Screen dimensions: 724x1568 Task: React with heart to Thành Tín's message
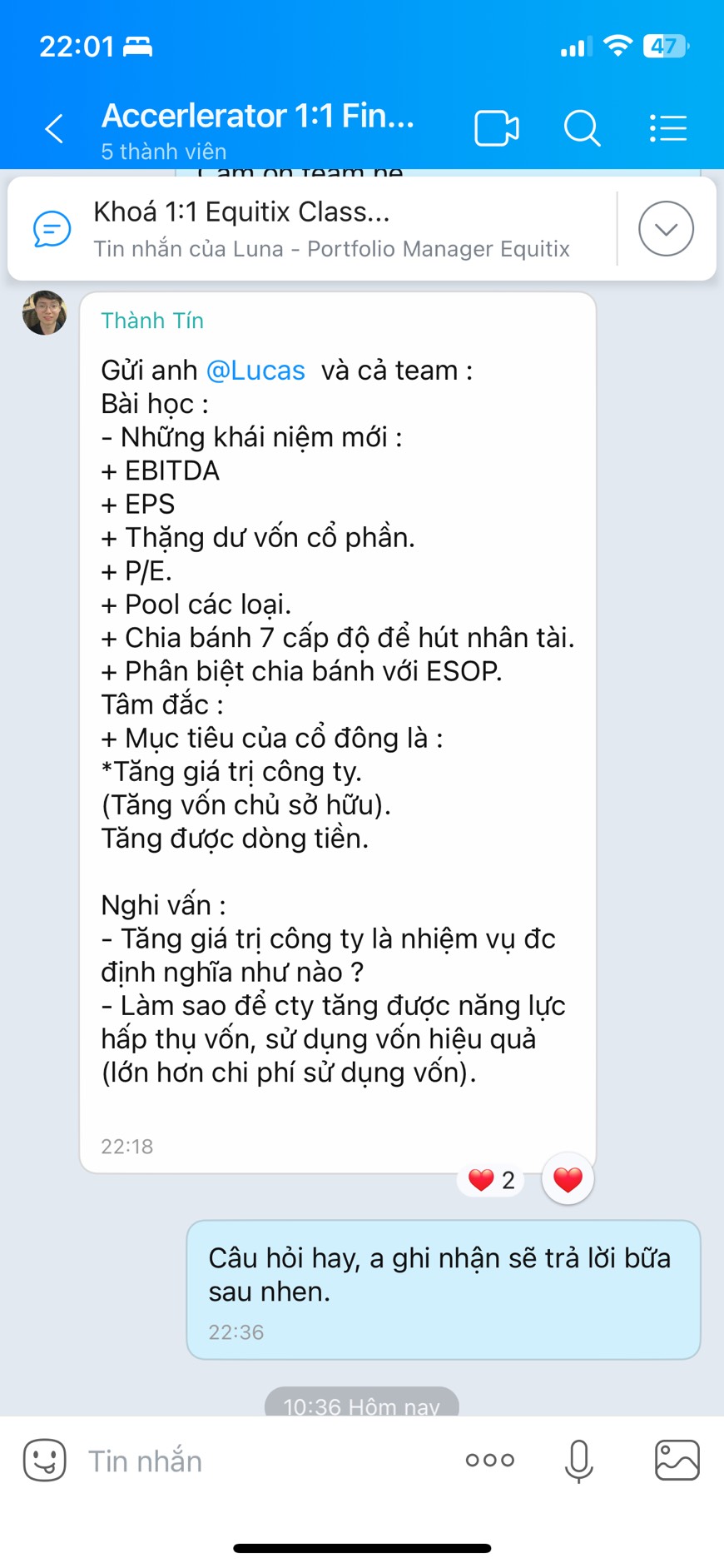pyautogui.click(x=568, y=1180)
